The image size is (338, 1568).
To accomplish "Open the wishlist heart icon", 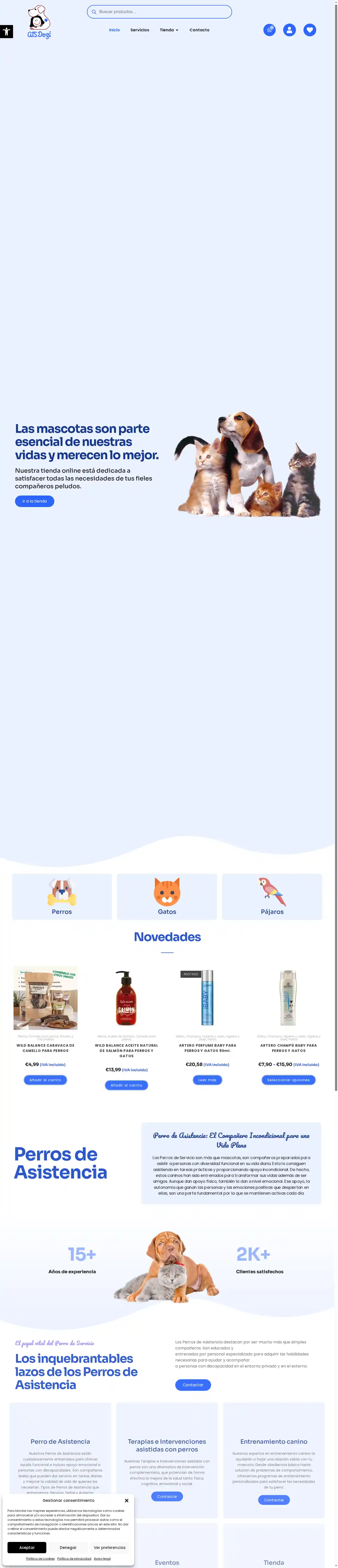I will (x=309, y=30).
